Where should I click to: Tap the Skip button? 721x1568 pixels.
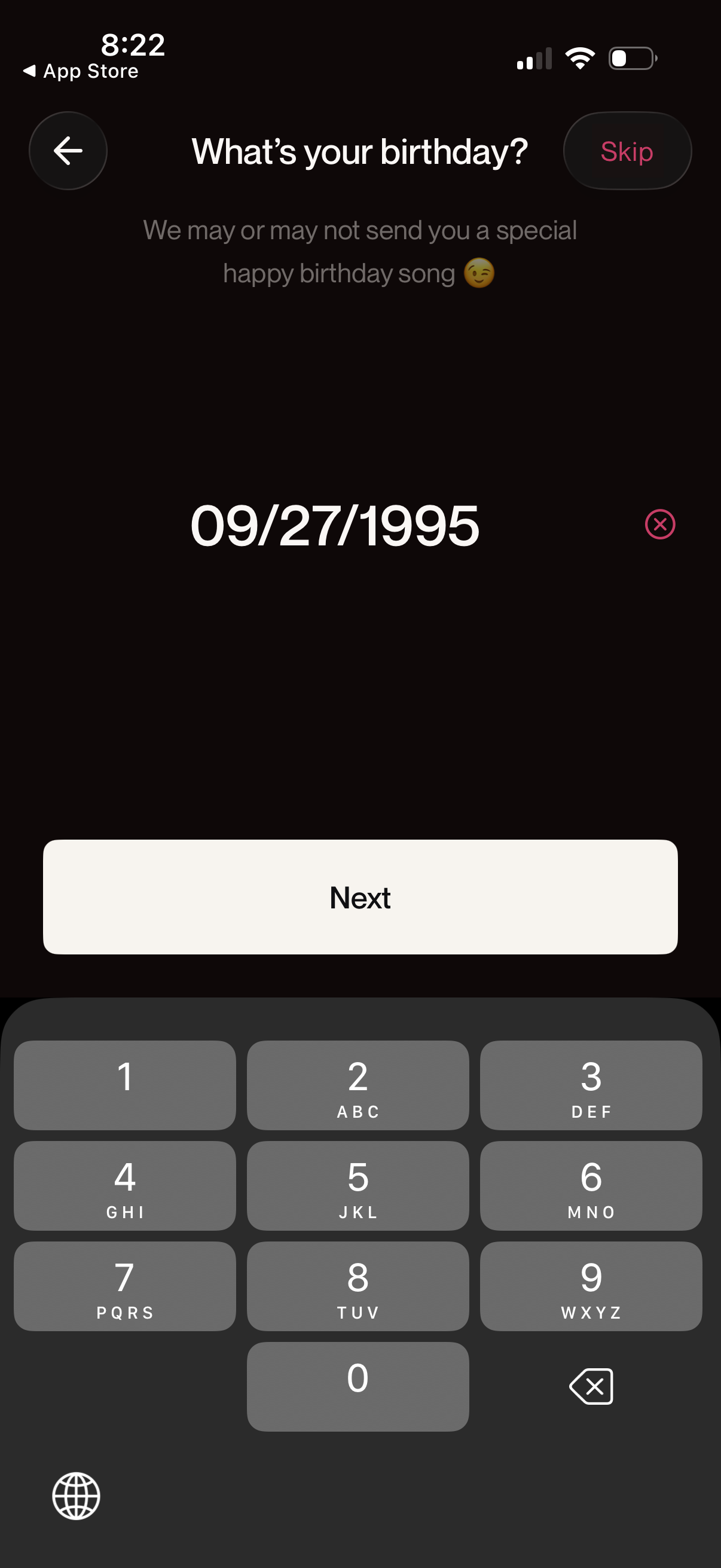click(627, 151)
